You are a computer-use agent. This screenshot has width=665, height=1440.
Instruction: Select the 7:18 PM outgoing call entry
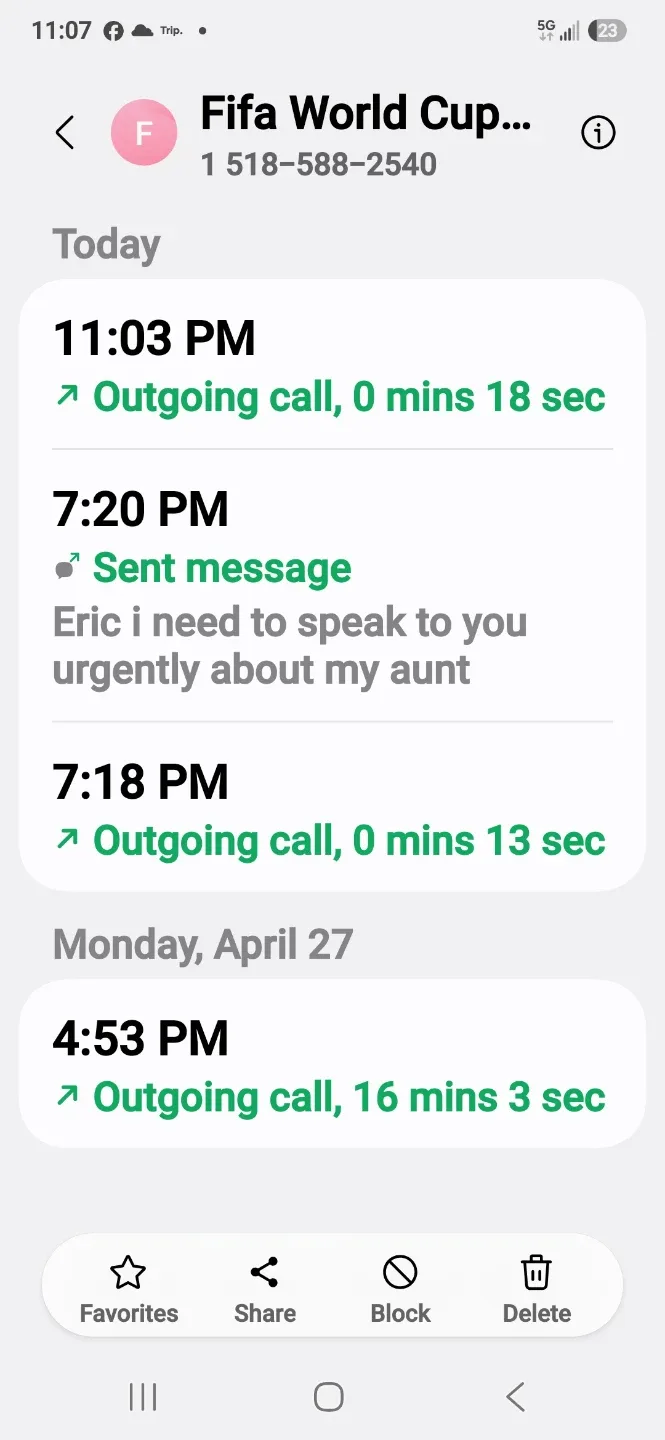click(332, 808)
